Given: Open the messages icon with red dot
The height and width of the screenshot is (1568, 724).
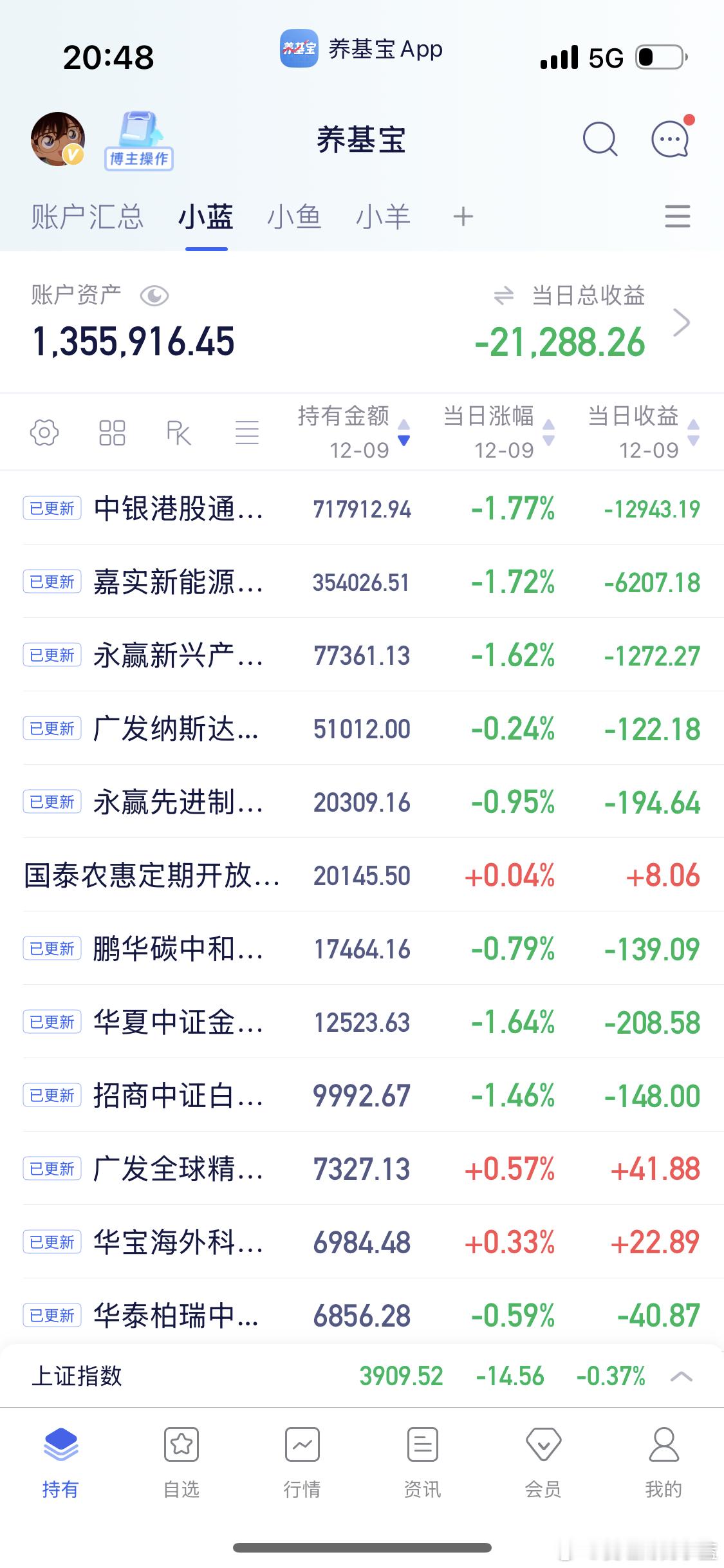Looking at the screenshot, I should point(669,140).
